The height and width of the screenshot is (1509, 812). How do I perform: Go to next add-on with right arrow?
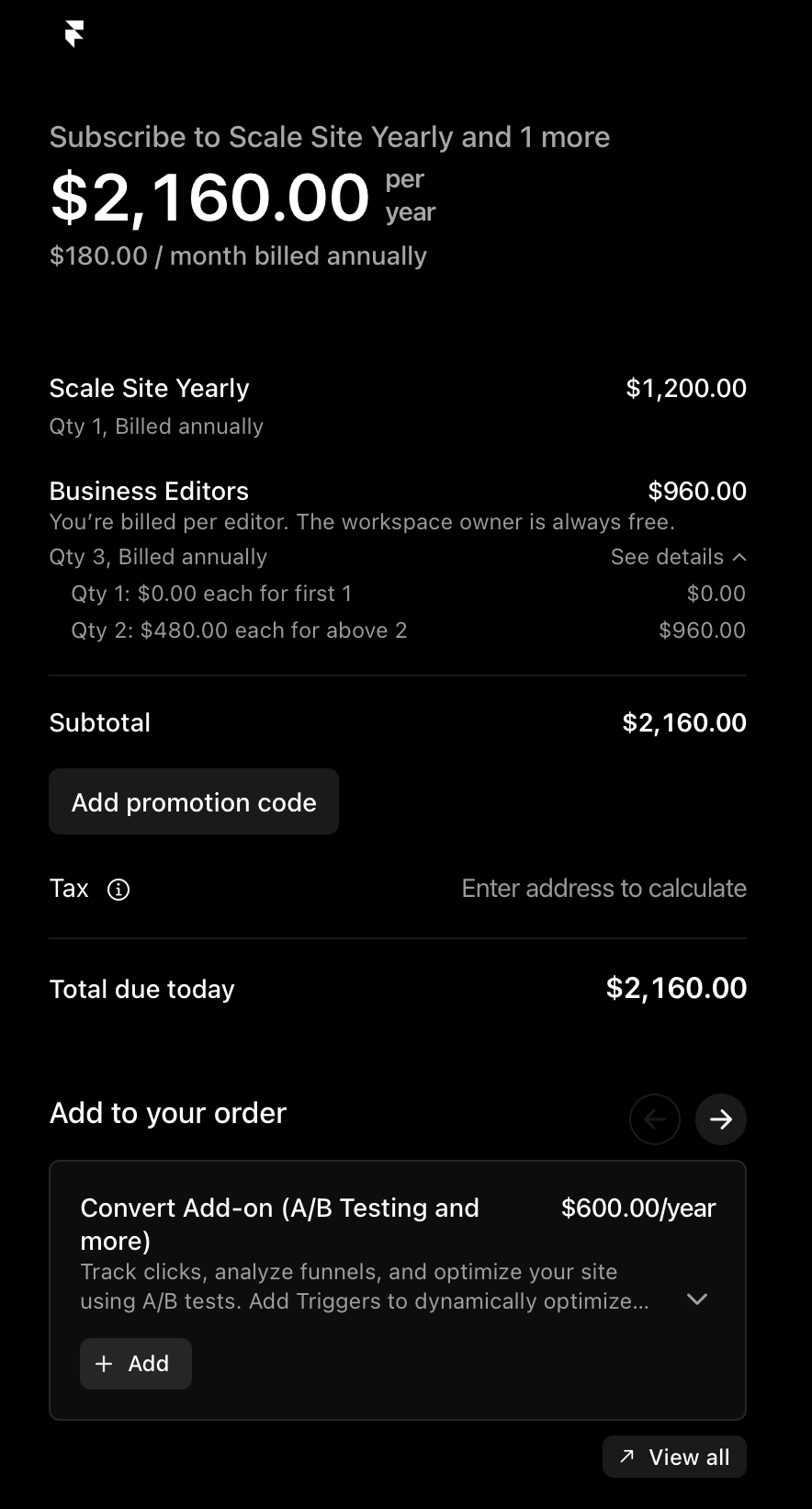(720, 1118)
